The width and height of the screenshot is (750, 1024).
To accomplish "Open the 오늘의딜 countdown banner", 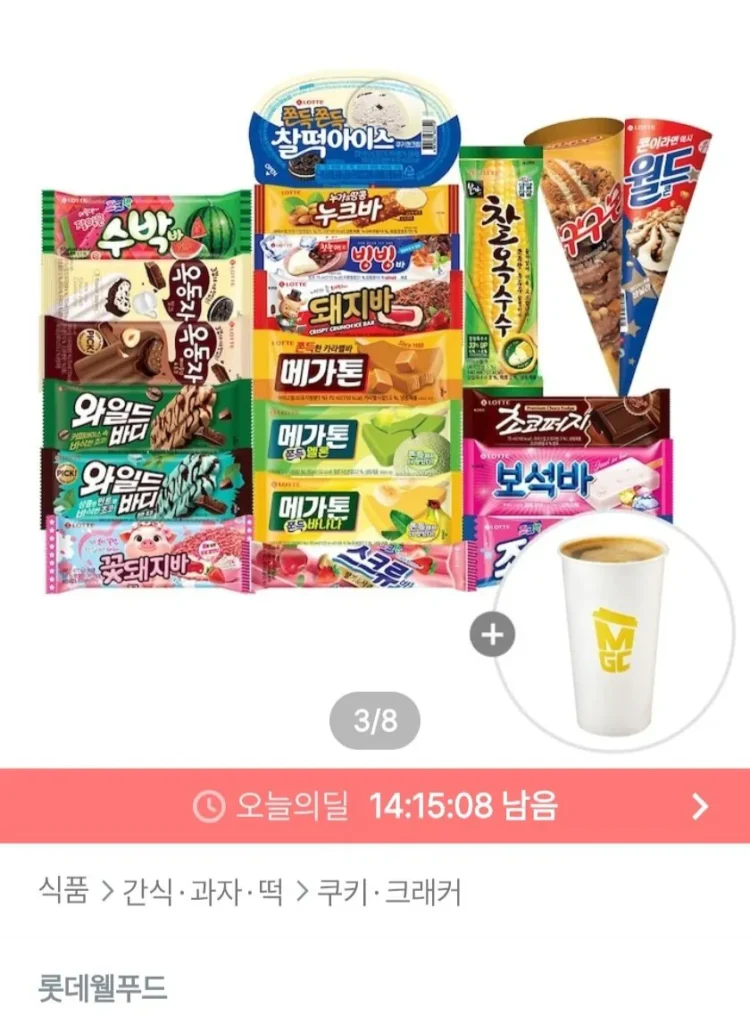I will coord(375,806).
